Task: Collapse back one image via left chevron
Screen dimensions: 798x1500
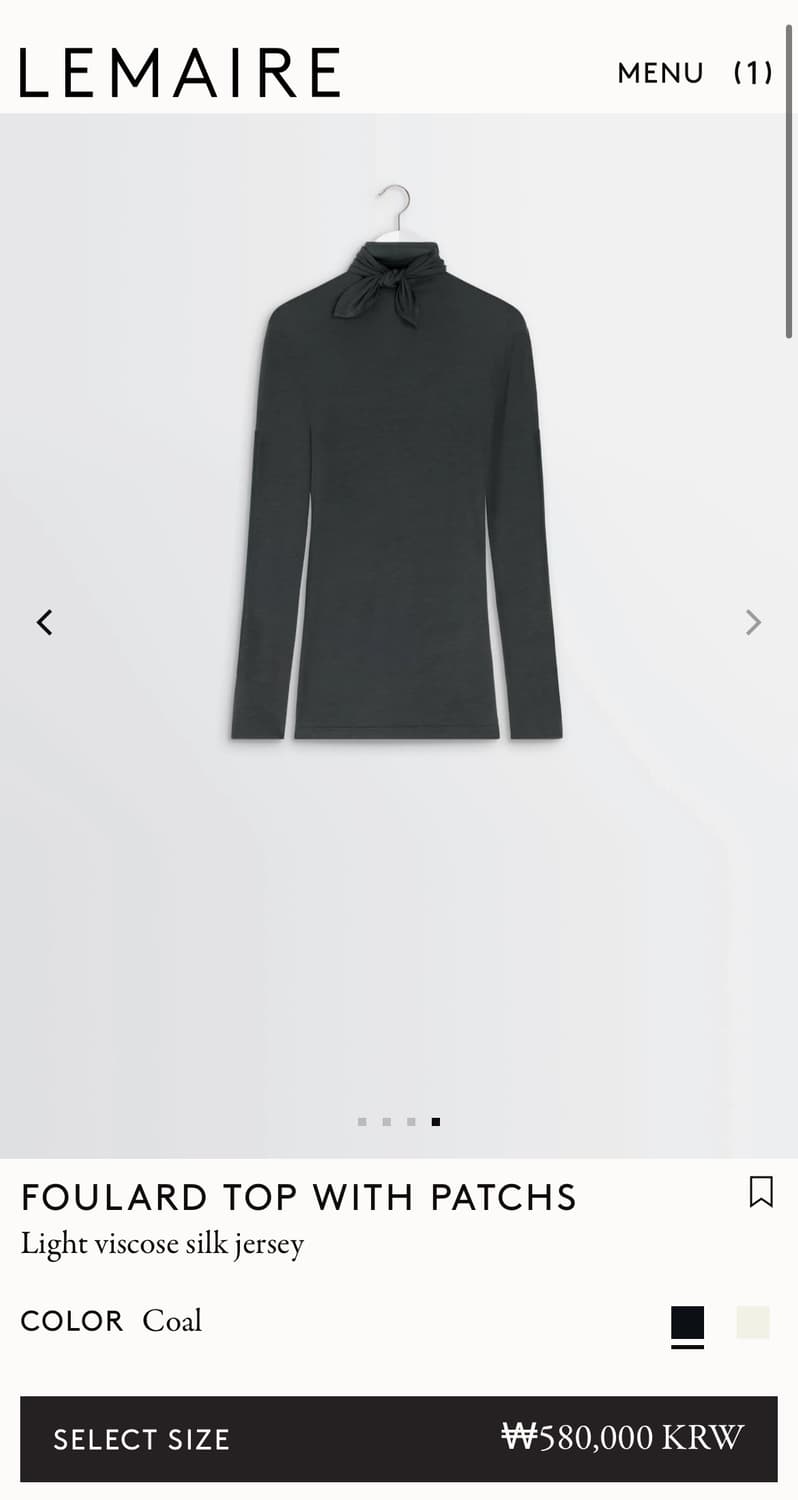Action: pos(44,622)
